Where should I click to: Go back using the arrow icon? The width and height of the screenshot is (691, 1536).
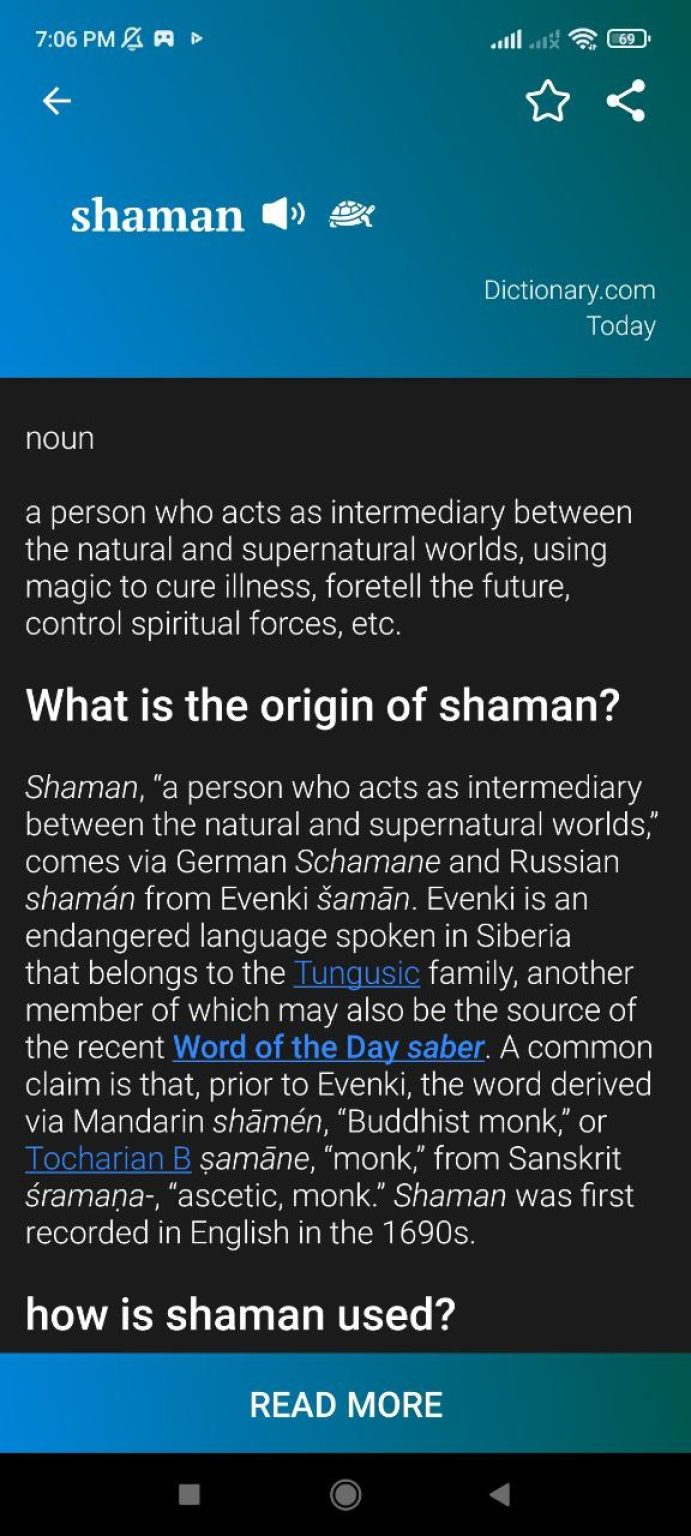[x=57, y=101]
